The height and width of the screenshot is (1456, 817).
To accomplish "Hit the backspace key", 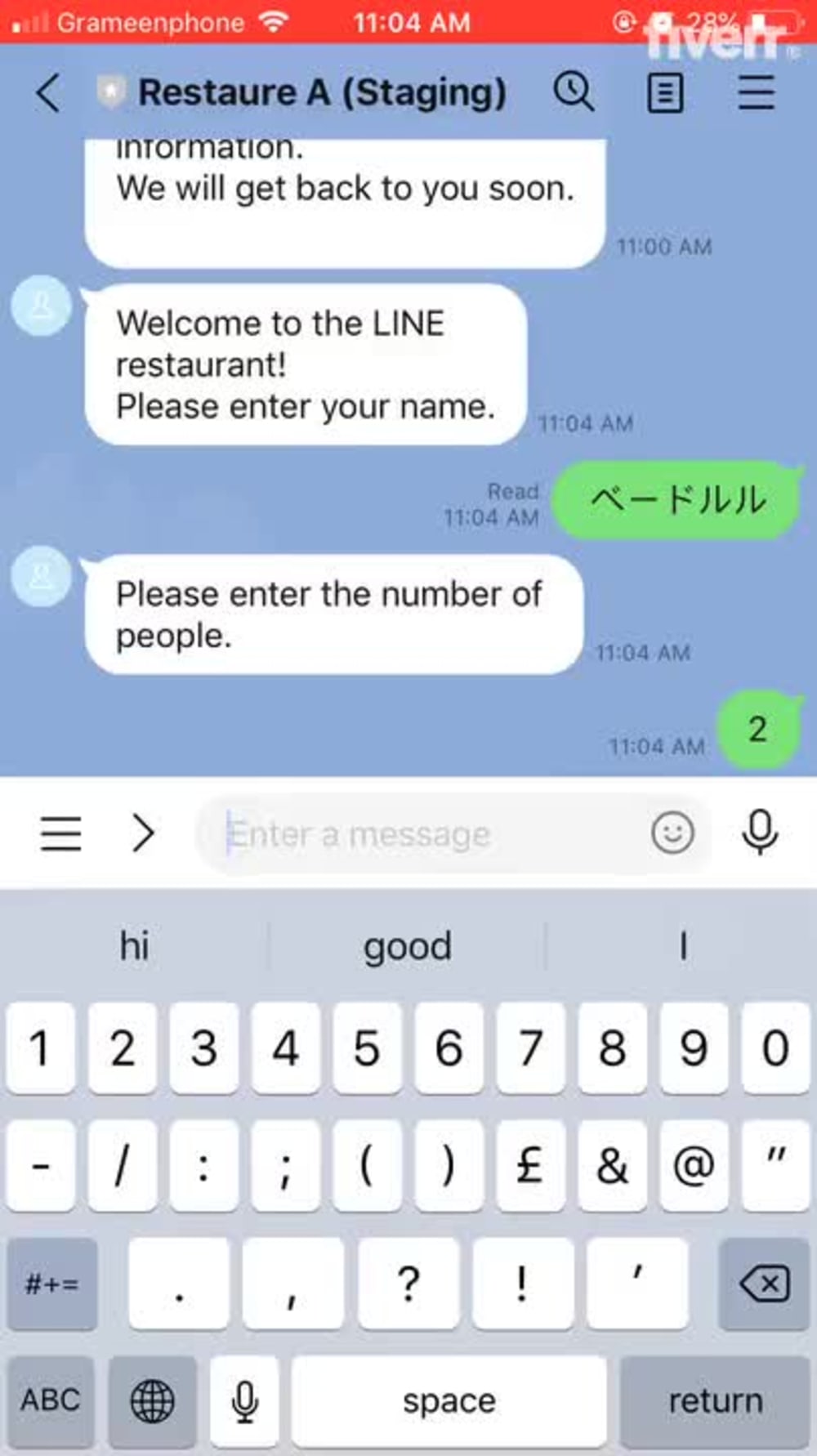I will 764,1284.
